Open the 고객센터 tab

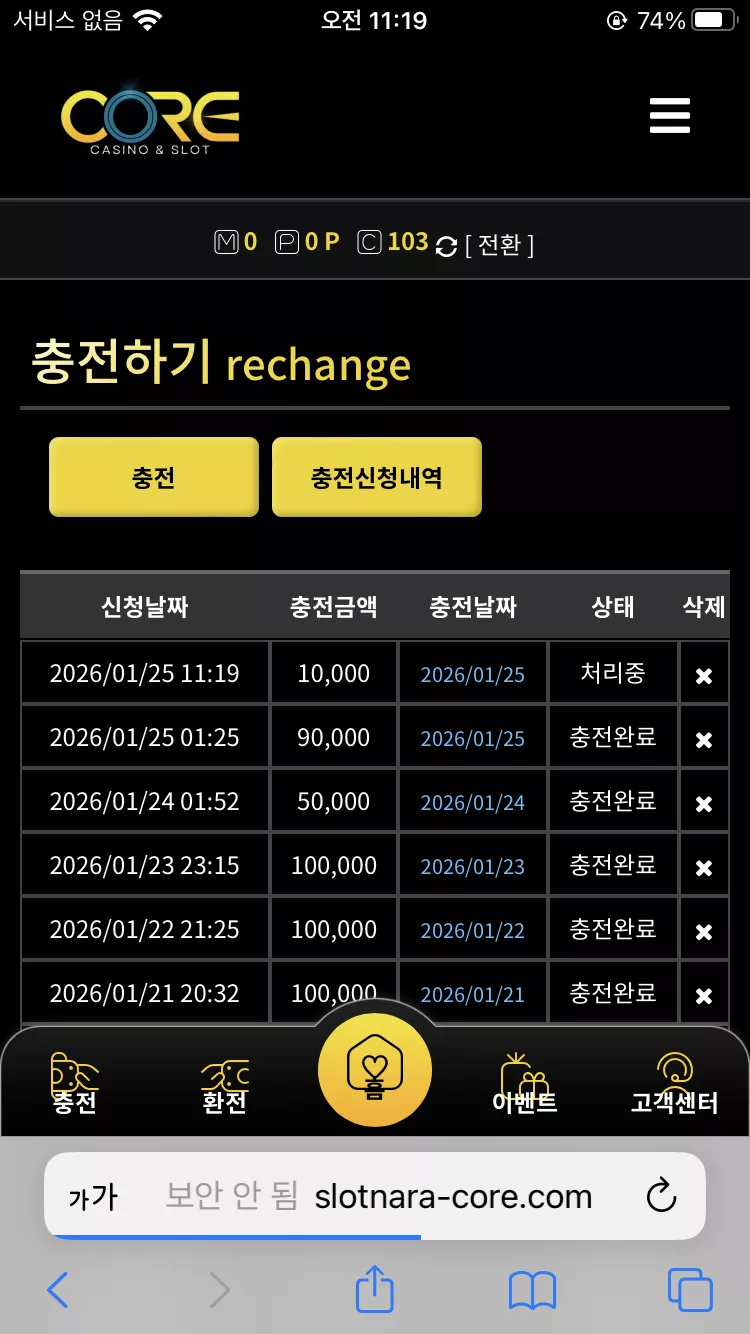coord(674,1084)
